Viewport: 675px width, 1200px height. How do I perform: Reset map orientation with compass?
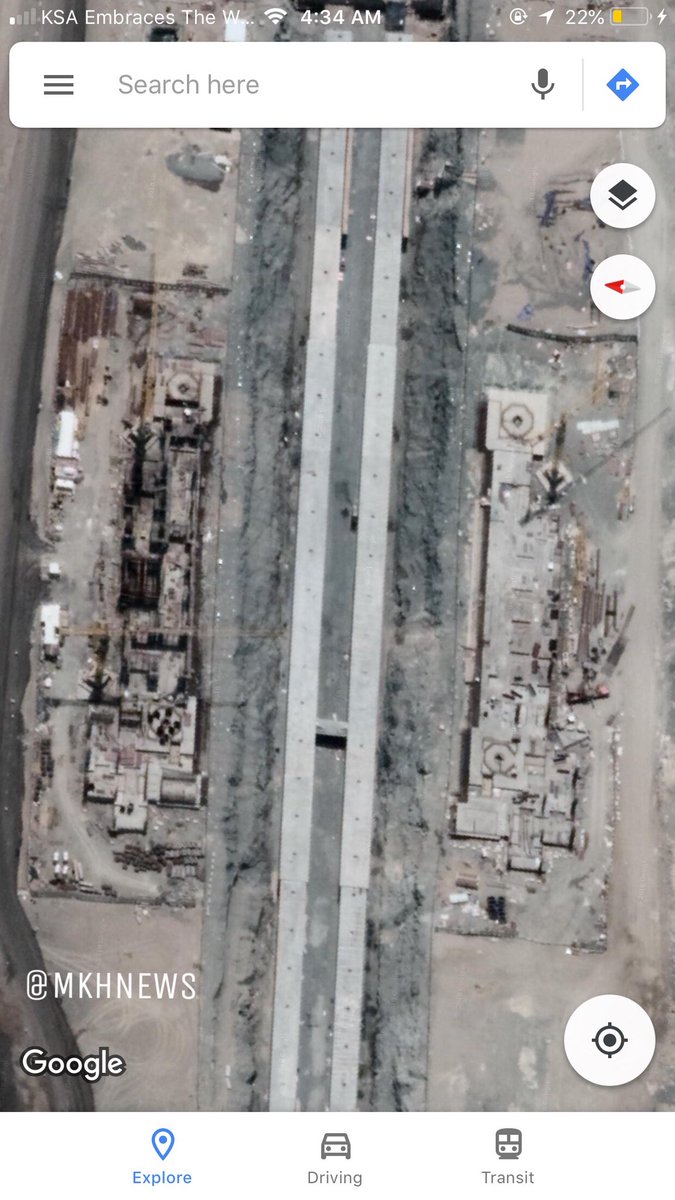(622, 287)
